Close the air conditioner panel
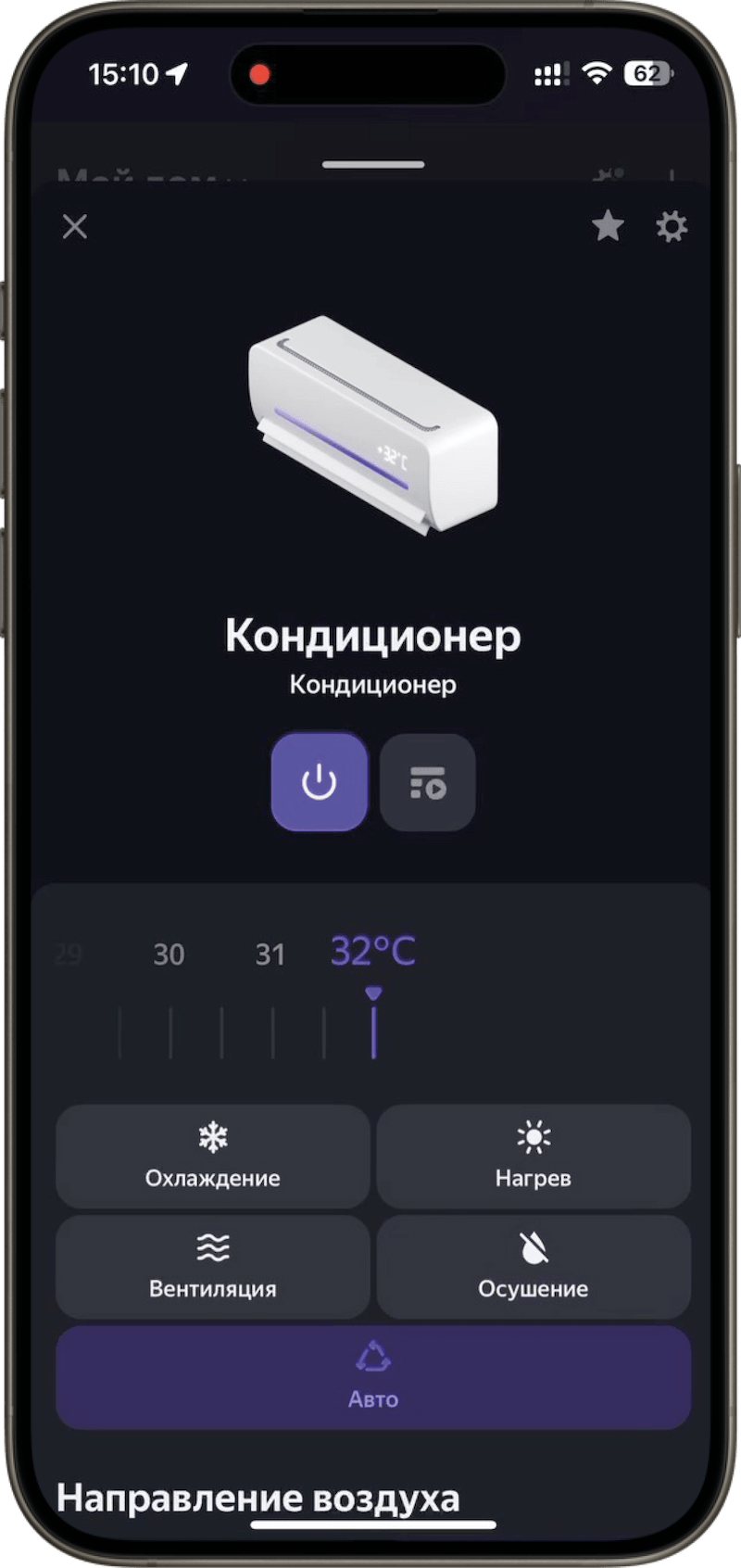Image resolution: width=741 pixels, height=1568 pixels. [x=75, y=226]
